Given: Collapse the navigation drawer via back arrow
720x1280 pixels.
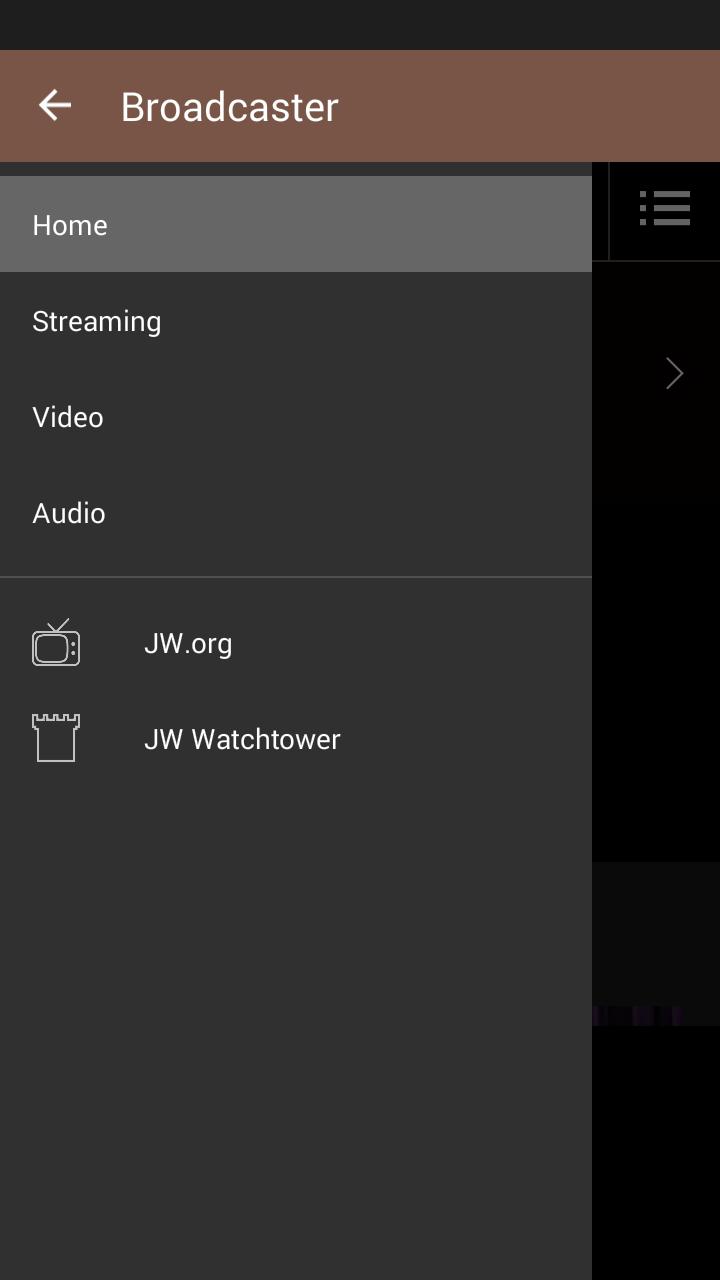Looking at the screenshot, I should point(53,105).
